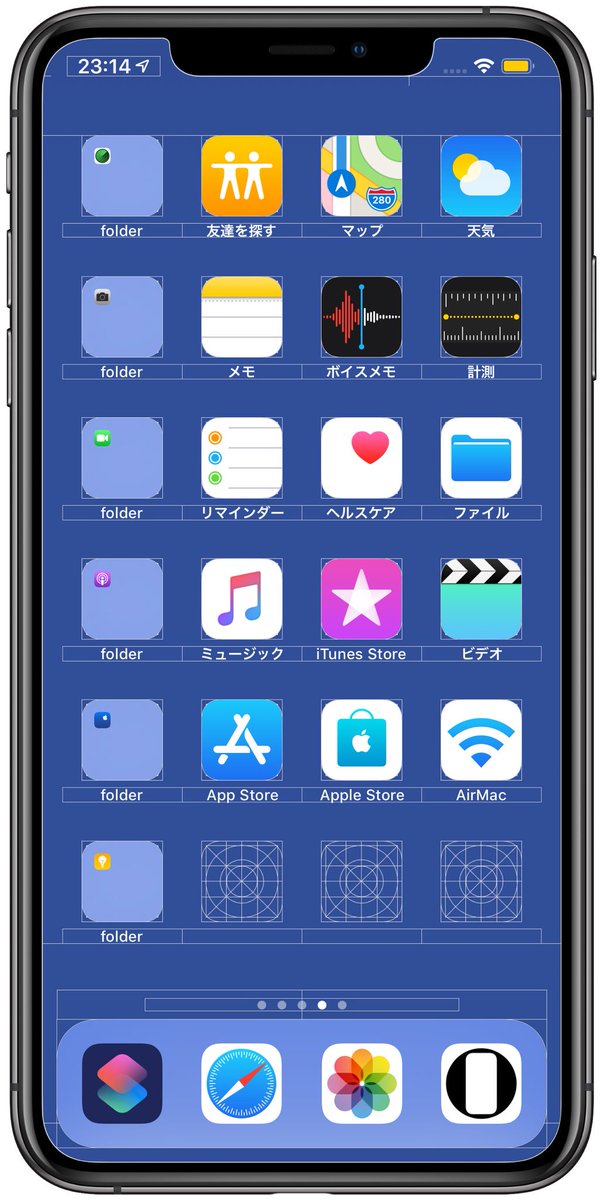Open the Notes app (メモ)
The width and height of the screenshot is (604, 1200).
241,317
